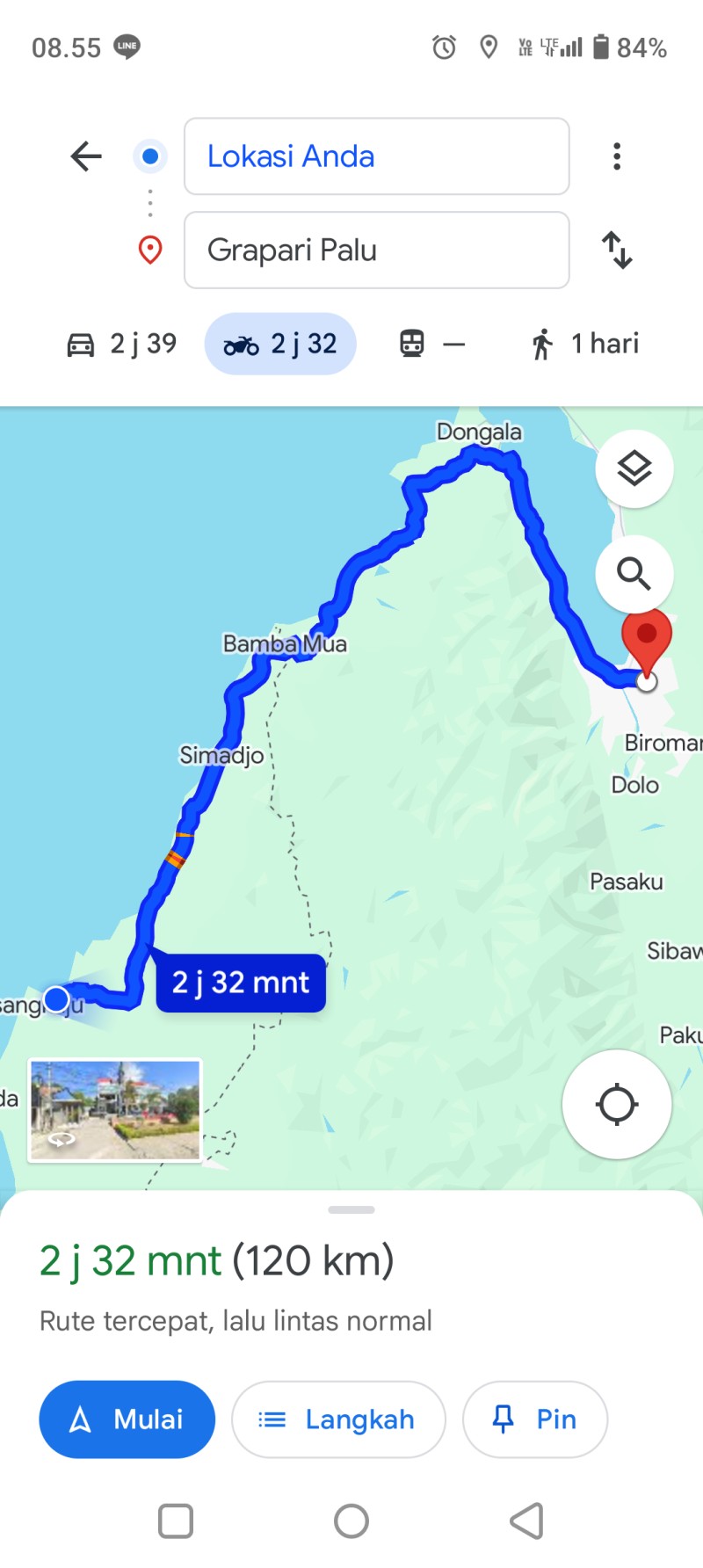This screenshot has width=703, height=1568.
Task: Open the three-dot overflow menu
Action: pyautogui.click(x=617, y=156)
